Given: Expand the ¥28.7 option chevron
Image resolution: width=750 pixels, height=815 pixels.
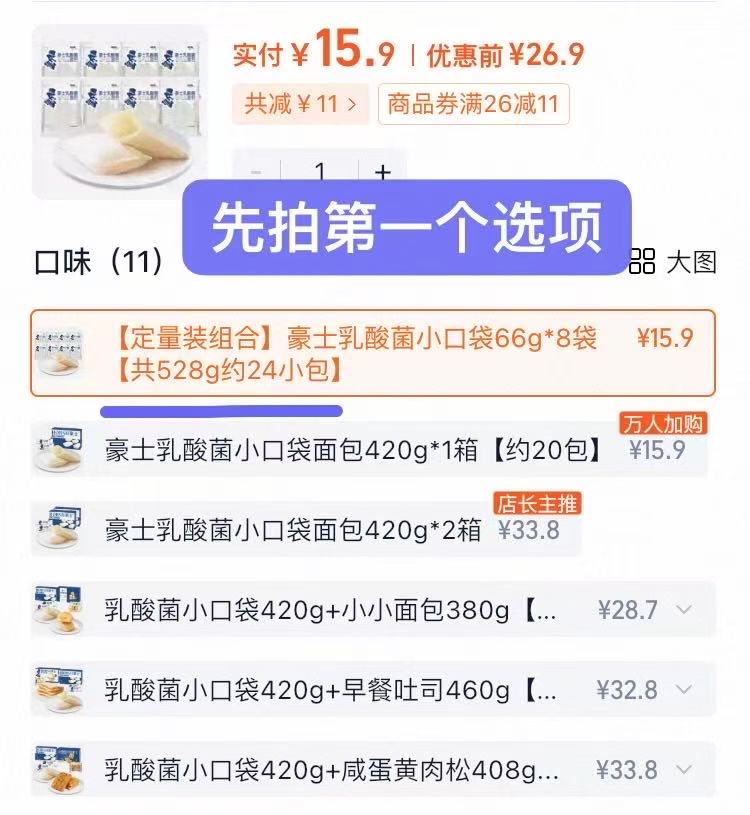Looking at the screenshot, I should tap(685, 609).
